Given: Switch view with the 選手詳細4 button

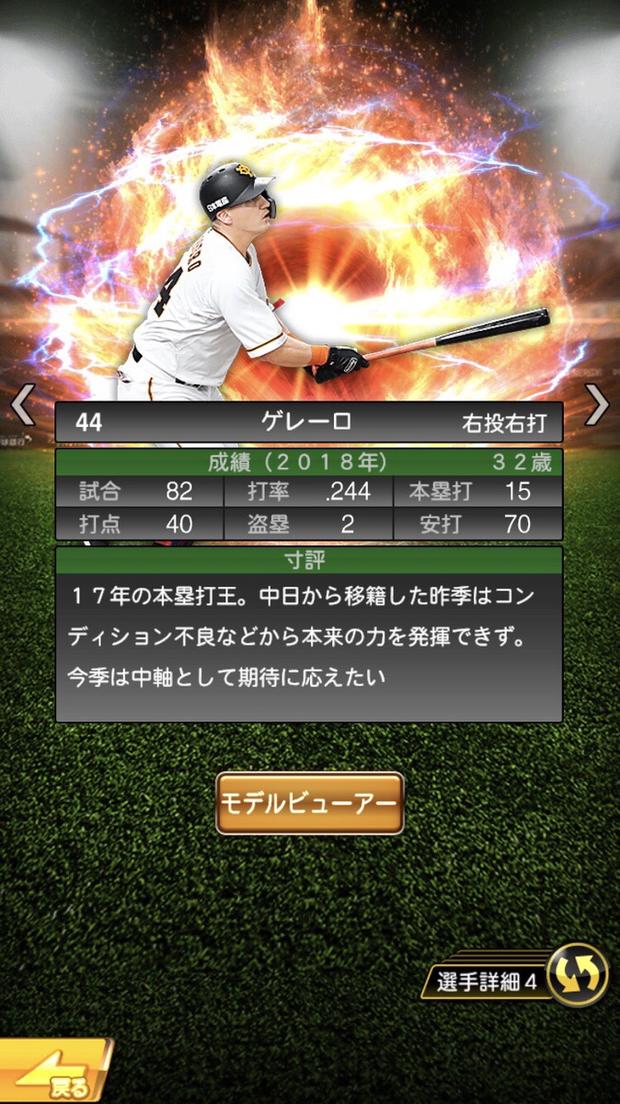Looking at the screenshot, I should [520, 975].
